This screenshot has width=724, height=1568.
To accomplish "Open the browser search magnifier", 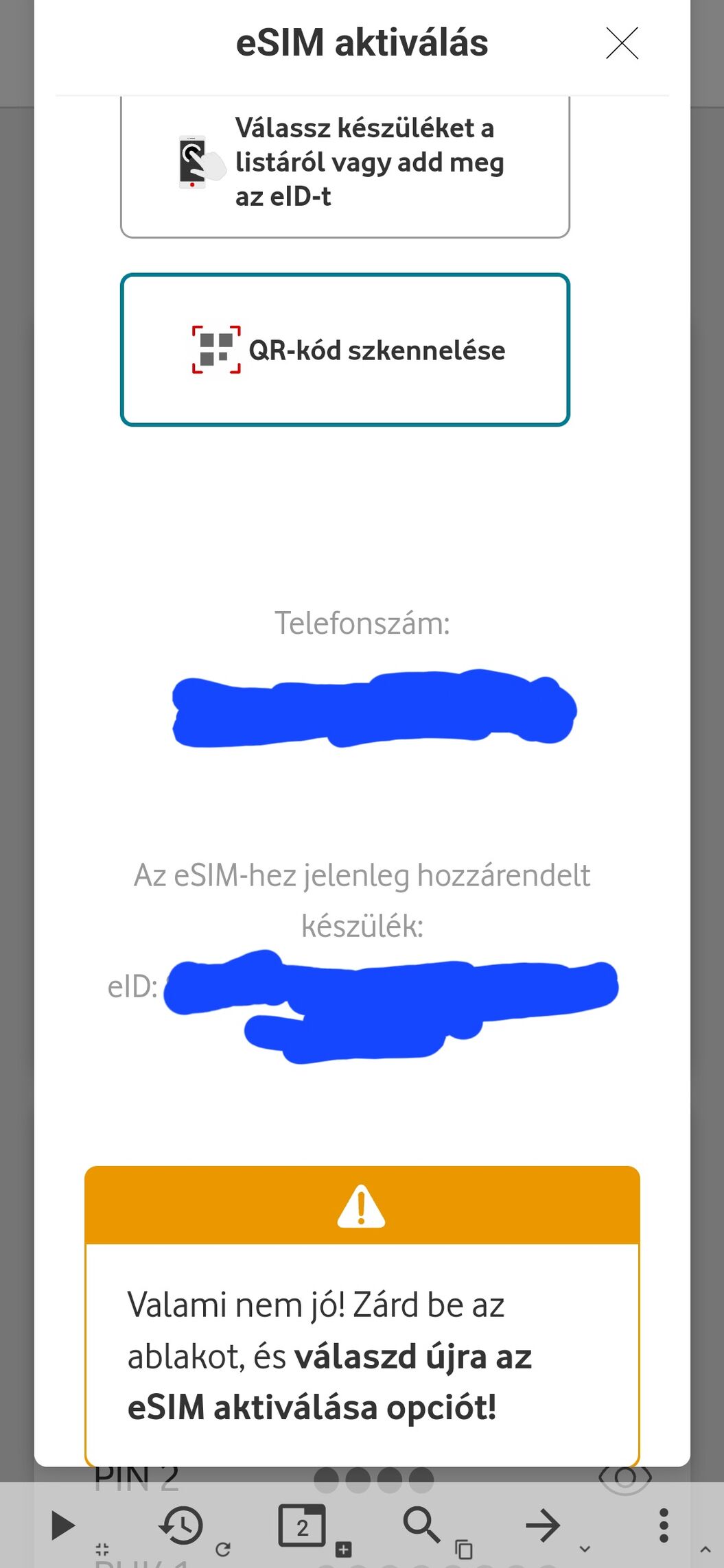I will pyautogui.click(x=421, y=1524).
